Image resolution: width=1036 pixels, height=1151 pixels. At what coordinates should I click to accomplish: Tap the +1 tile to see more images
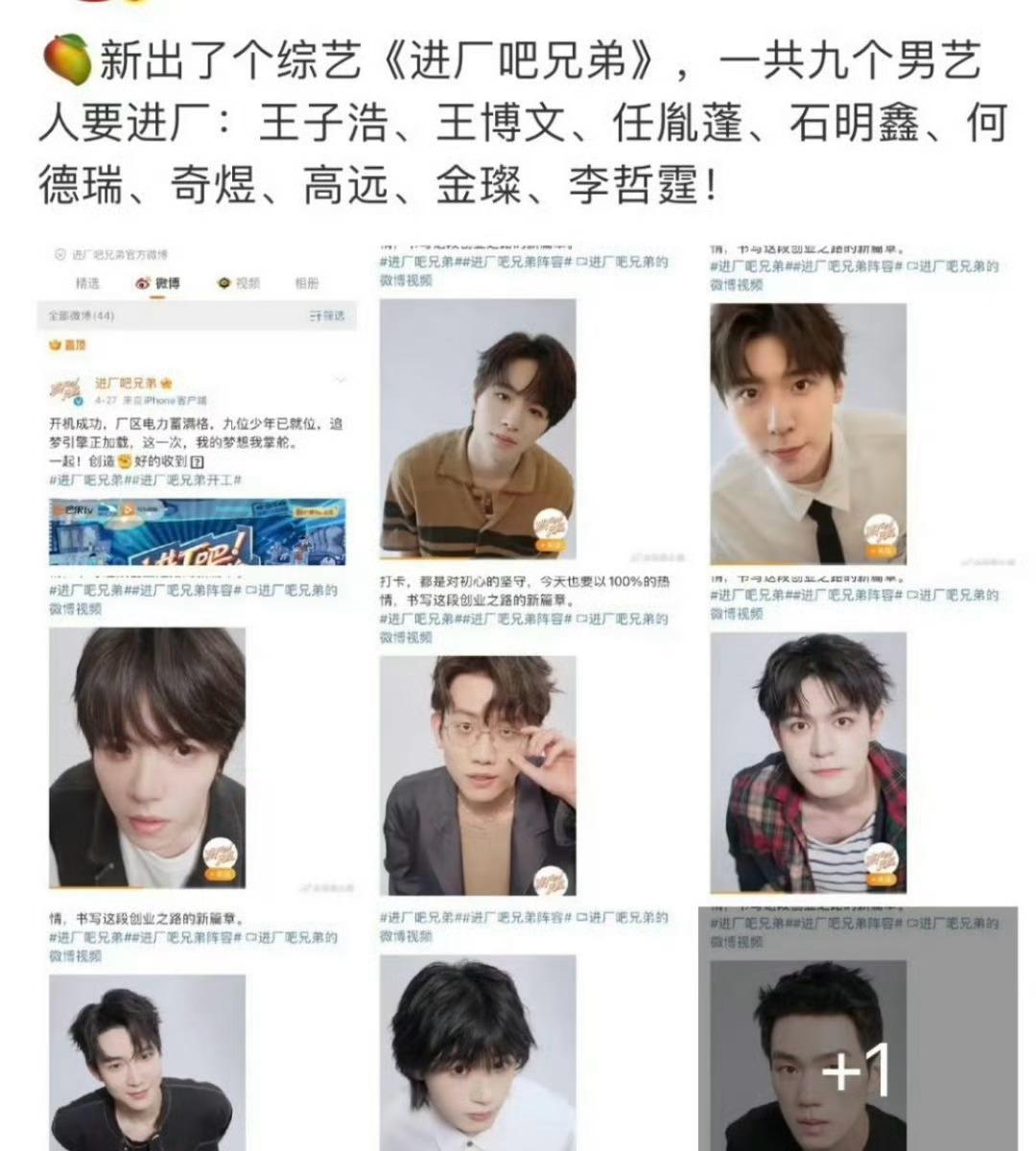tap(857, 1065)
